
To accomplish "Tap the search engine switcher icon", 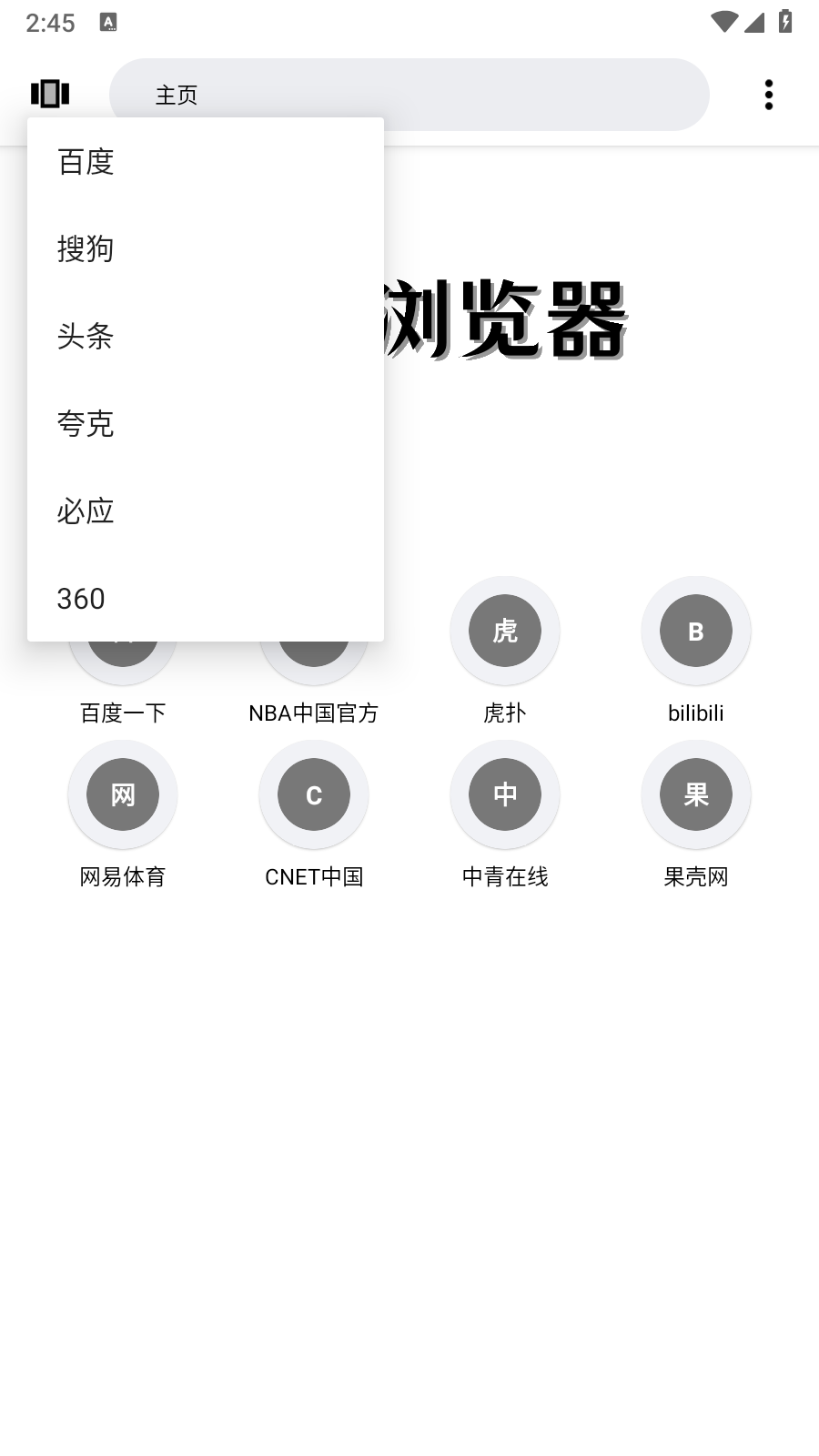I will point(50,94).
